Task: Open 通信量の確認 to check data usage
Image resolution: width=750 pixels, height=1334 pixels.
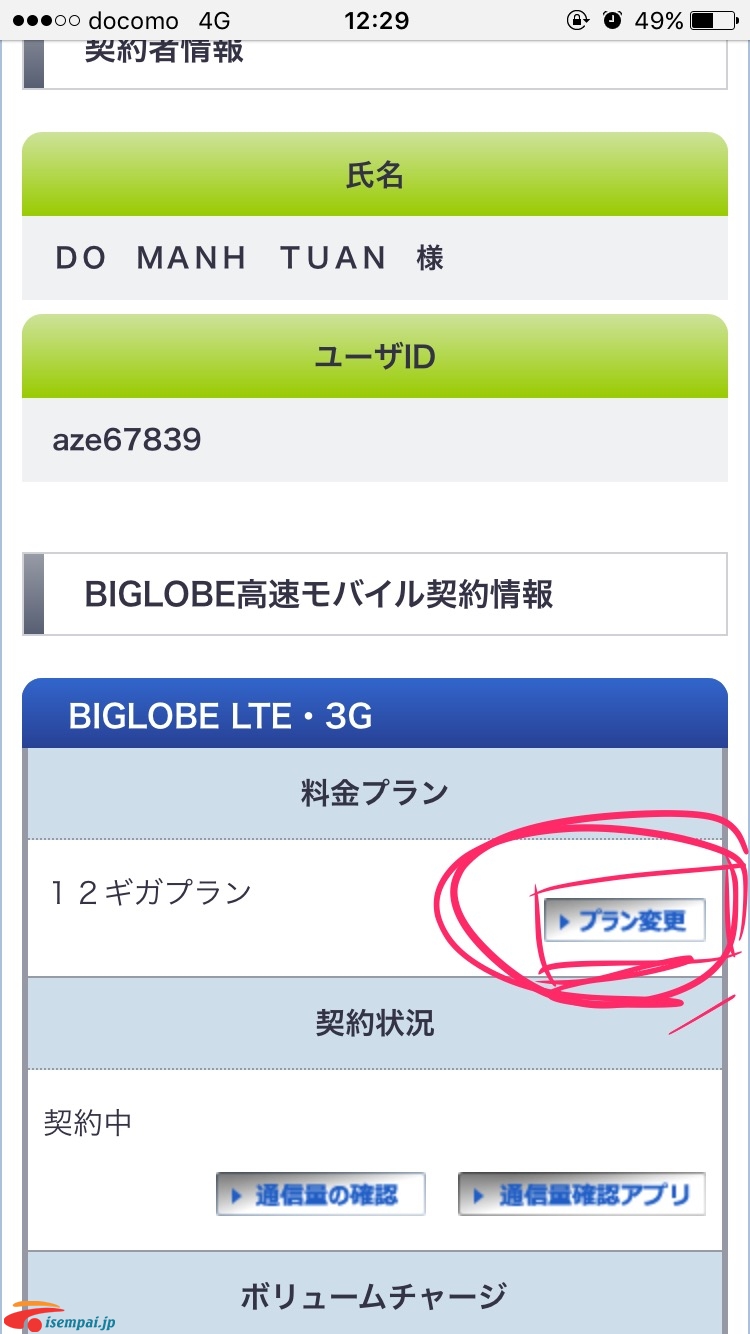Action: pyautogui.click(x=321, y=1194)
